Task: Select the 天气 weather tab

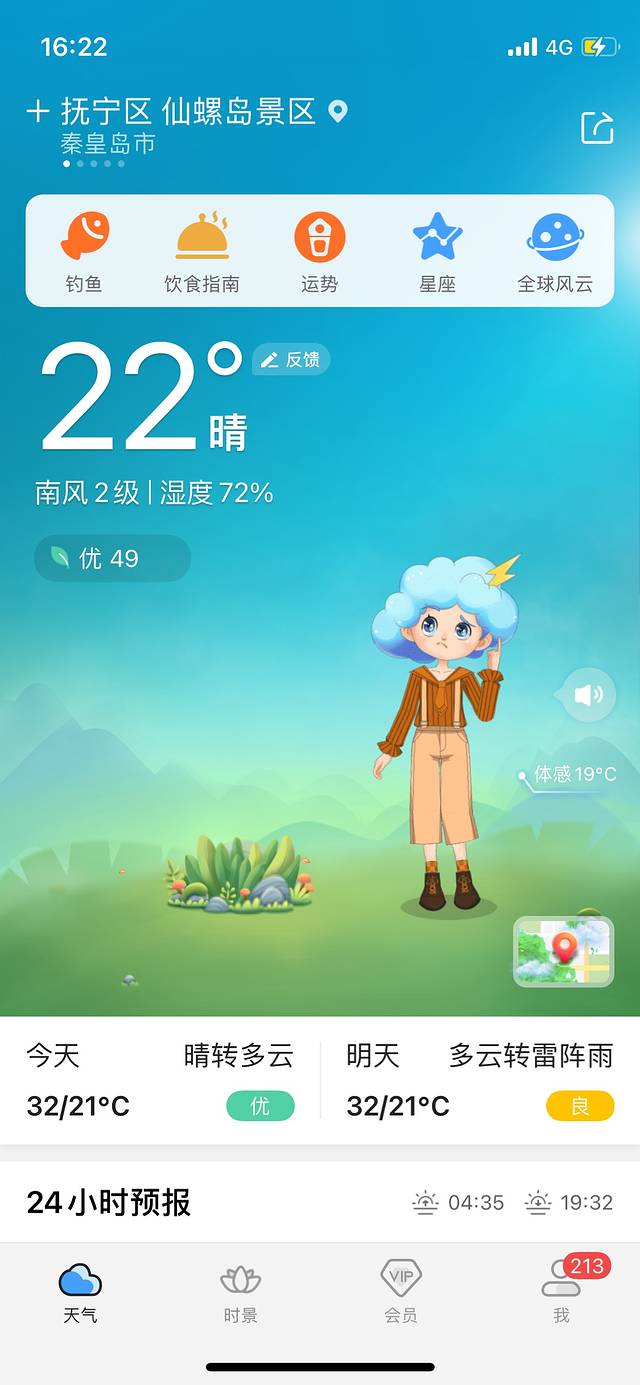Action: click(80, 1294)
